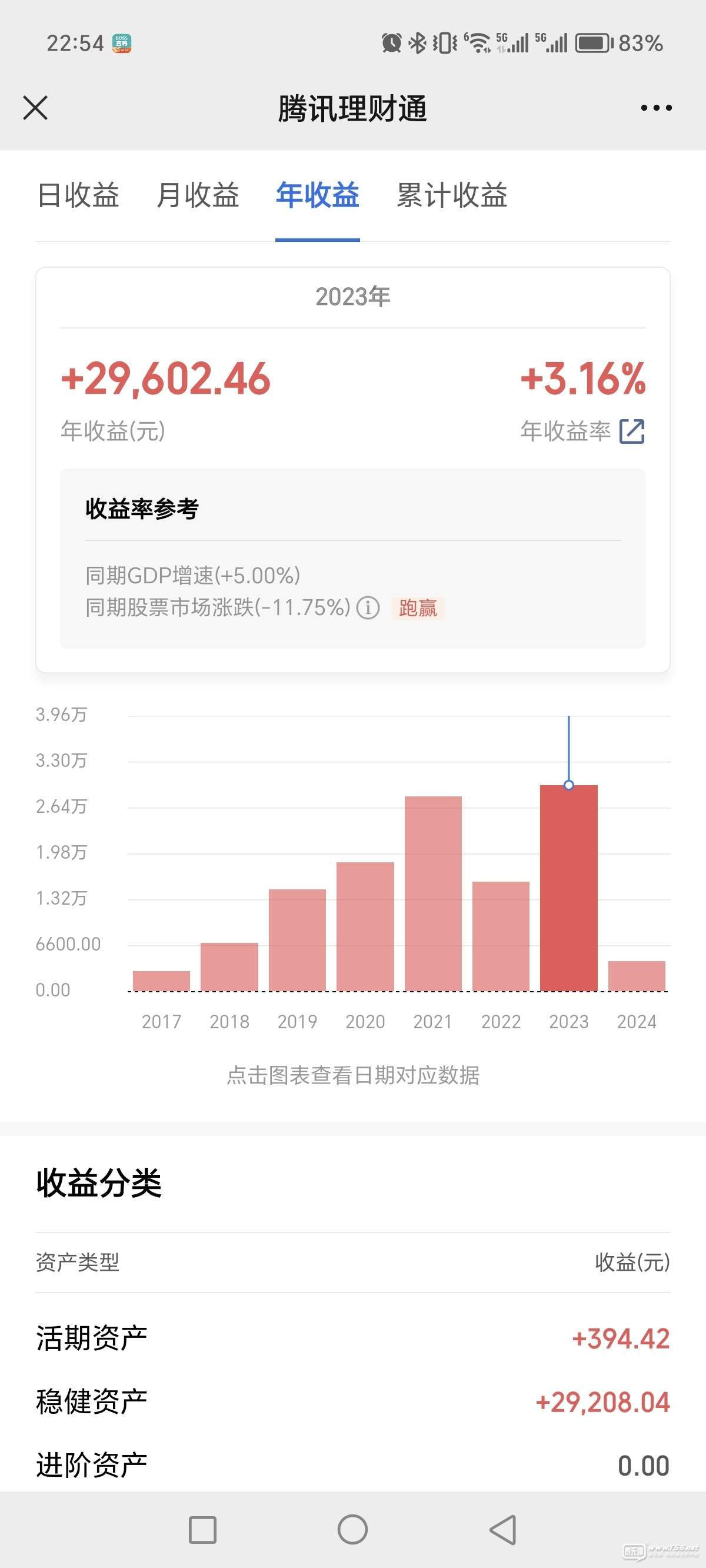Viewport: 706px width, 1568px height.
Task: Switch to the 月收益 tab
Action: (x=198, y=195)
